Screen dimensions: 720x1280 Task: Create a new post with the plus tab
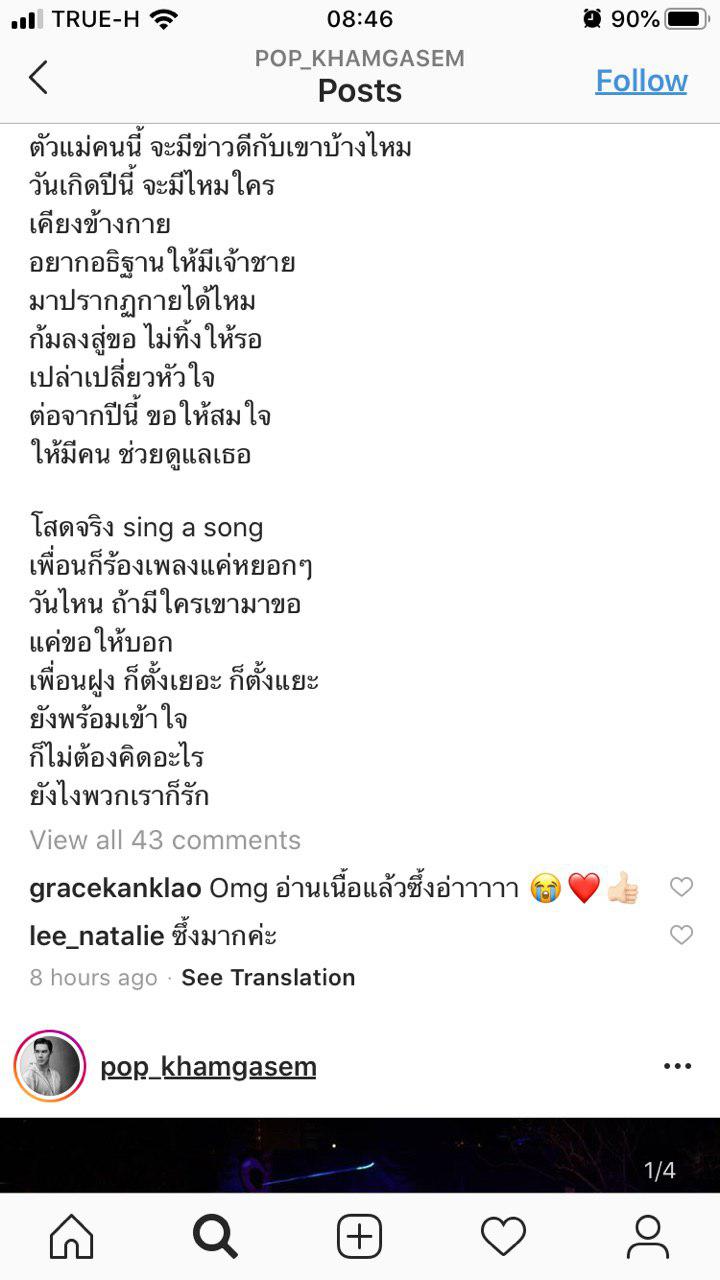click(360, 1237)
